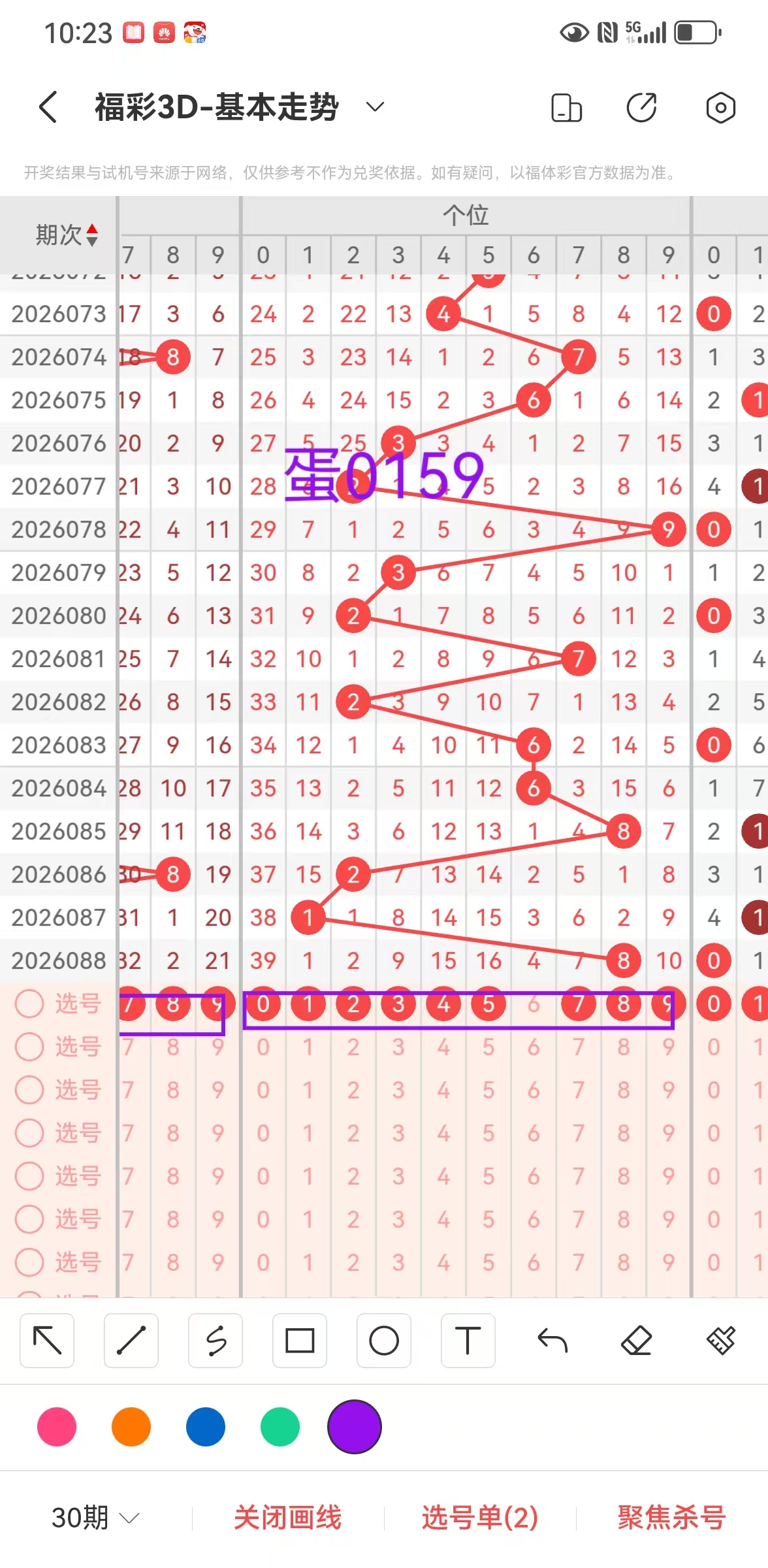
Task: Go back from the trend chart
Action: [x=48, y=107]
